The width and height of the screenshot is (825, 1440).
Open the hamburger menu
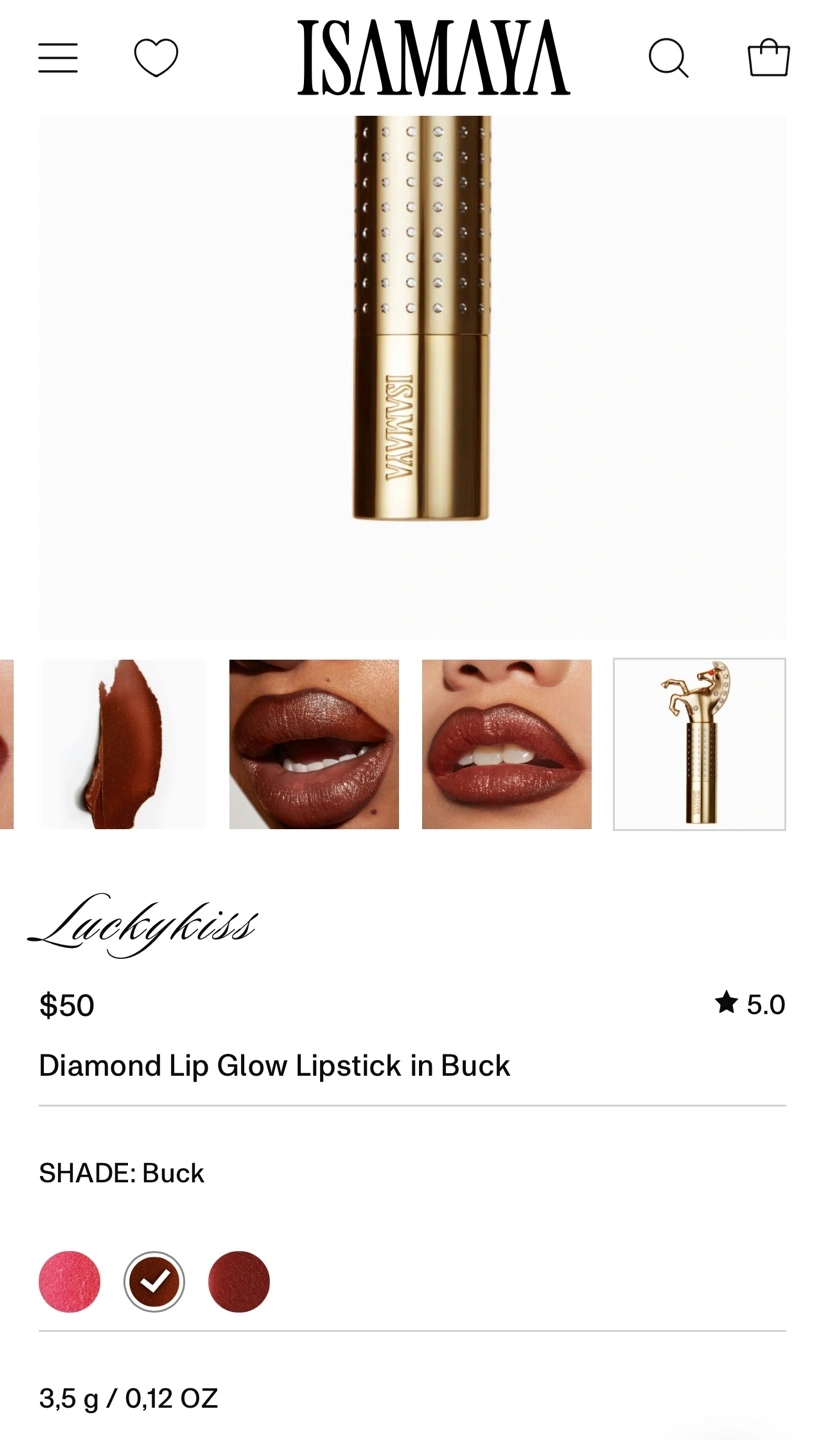(x=58, y=58)
